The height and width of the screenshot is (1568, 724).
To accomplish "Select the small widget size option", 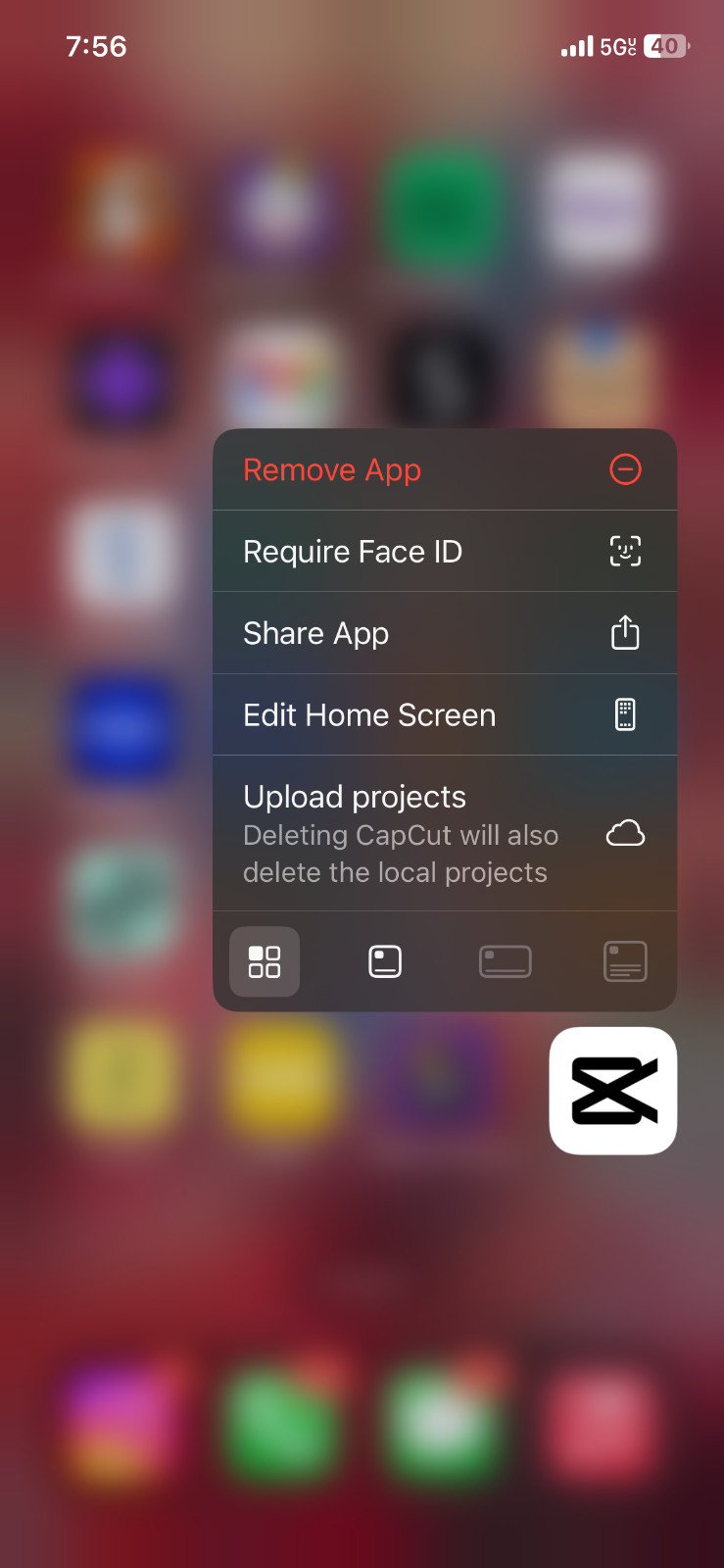I will [x=385, y=961].
